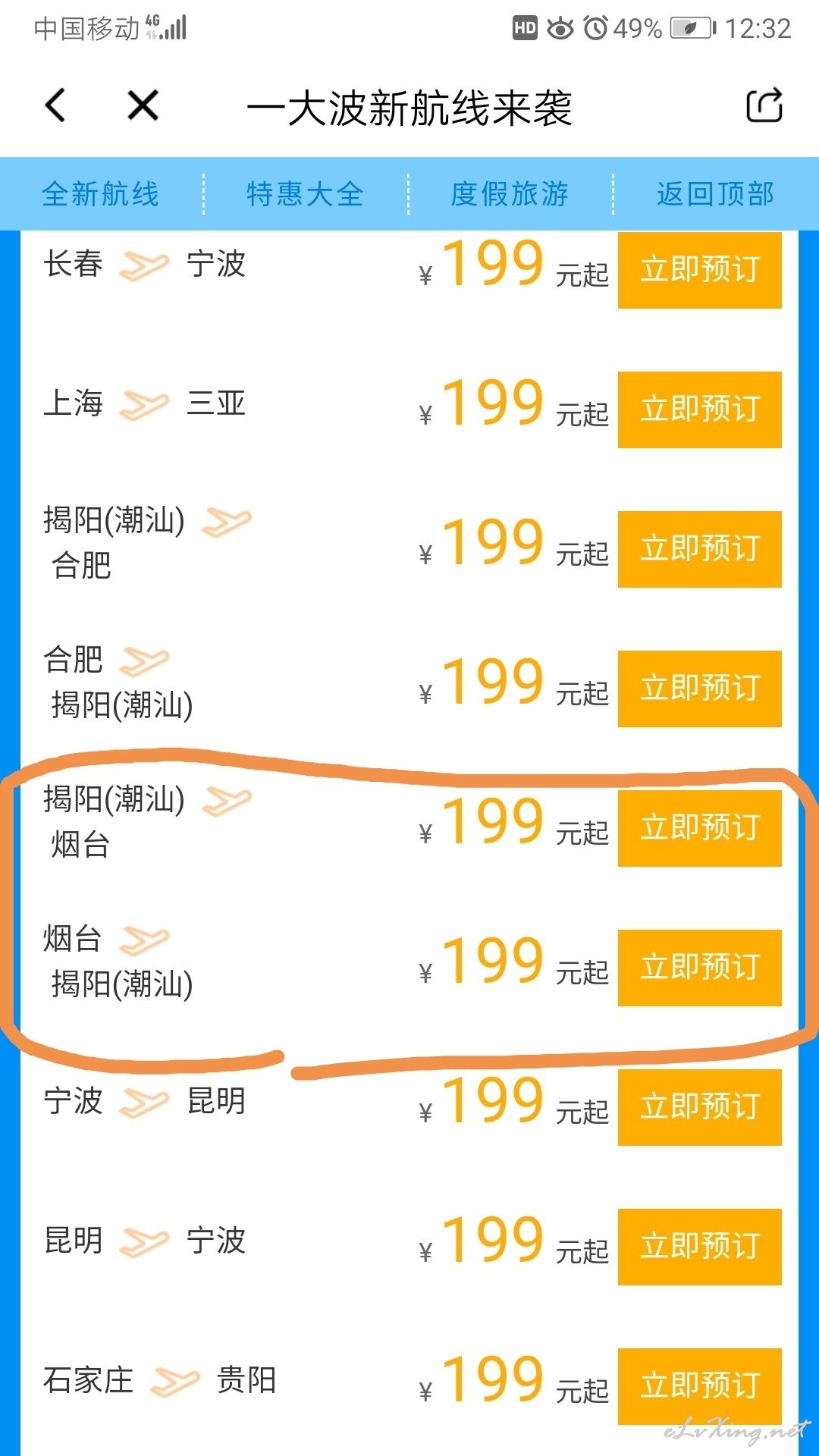Book the 合肥 to 揭阳(潮汕) flight
Viewport: 819px width, 1456px height.
(x=700, y=689)
